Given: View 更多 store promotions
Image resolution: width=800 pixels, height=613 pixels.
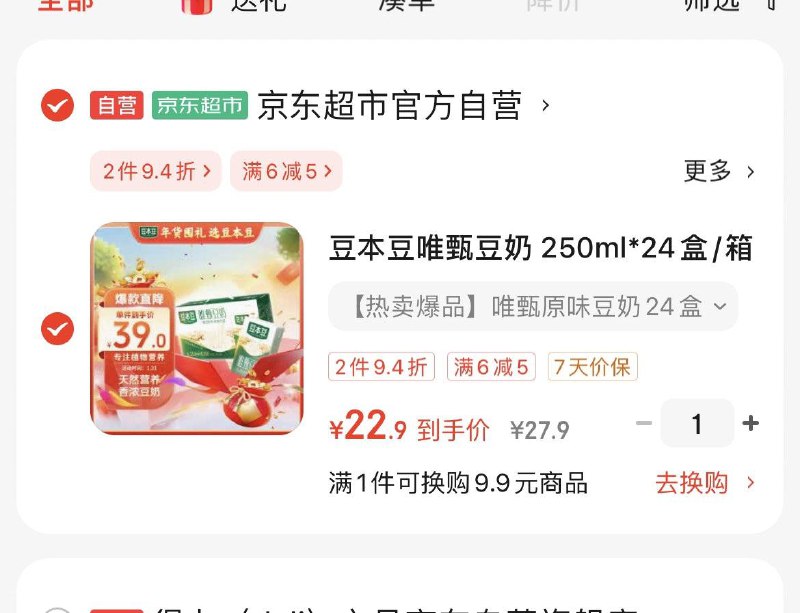Looking at the screenshot, I should coord(718,171).
